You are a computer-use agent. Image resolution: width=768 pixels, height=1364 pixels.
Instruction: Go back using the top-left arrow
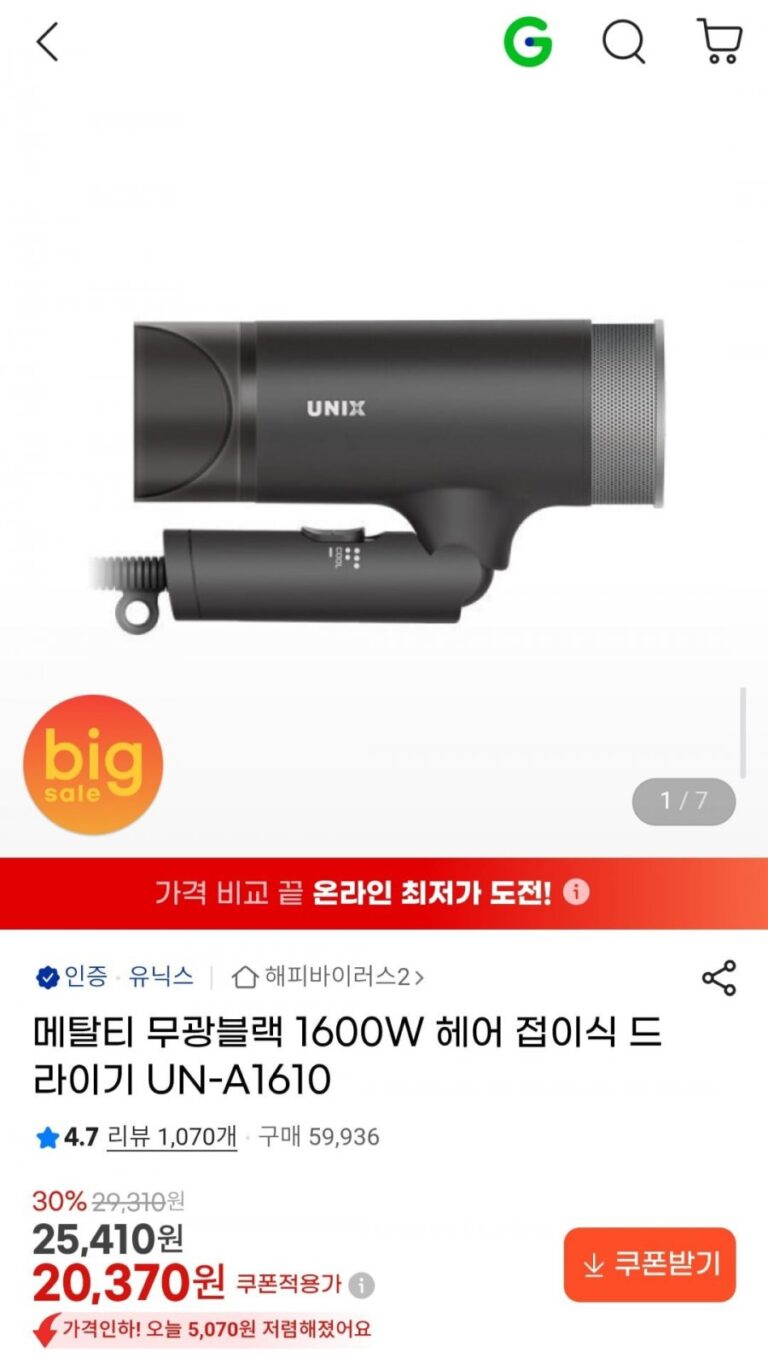pos(47,42)
